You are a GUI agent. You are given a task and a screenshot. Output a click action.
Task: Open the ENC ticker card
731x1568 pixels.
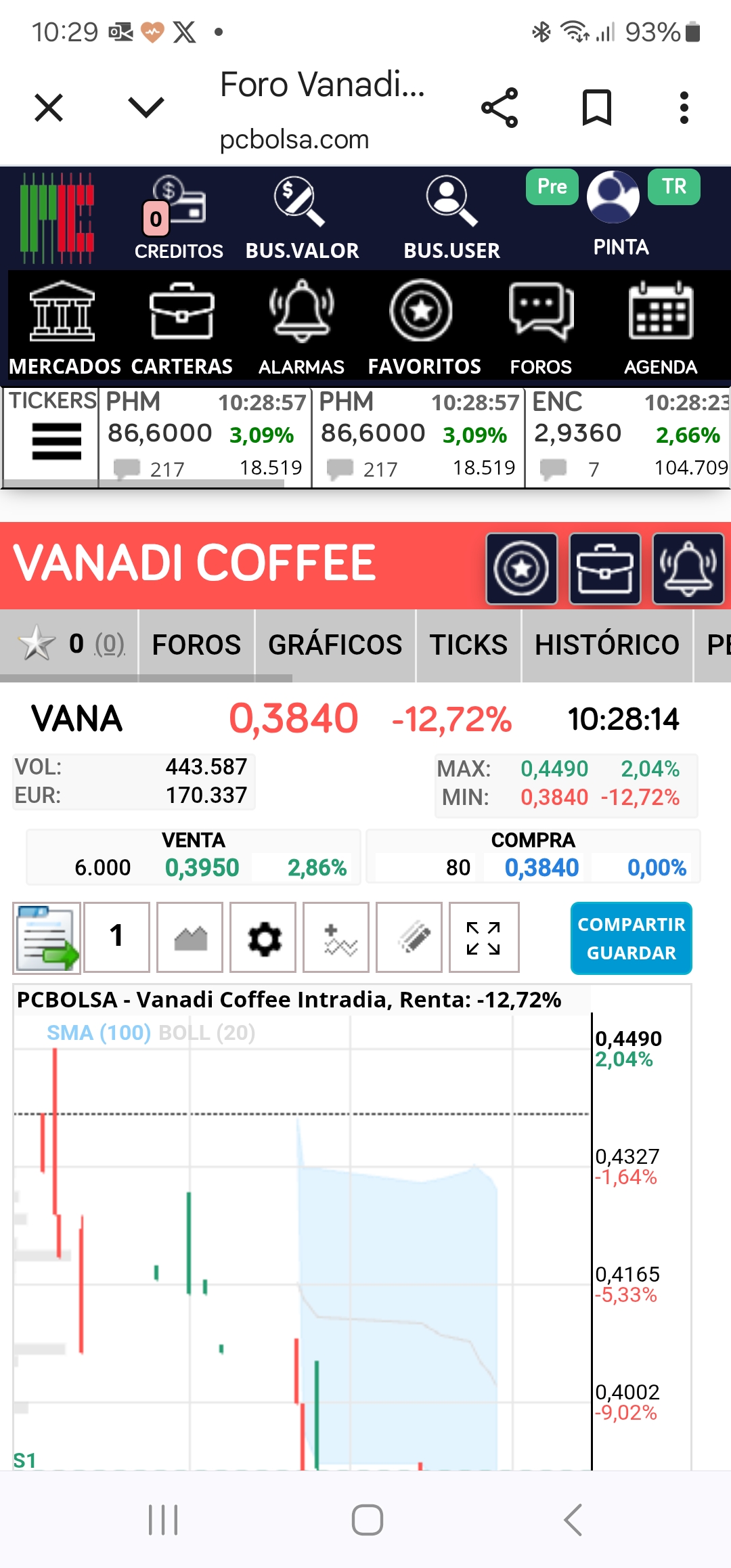pos(629,437)
